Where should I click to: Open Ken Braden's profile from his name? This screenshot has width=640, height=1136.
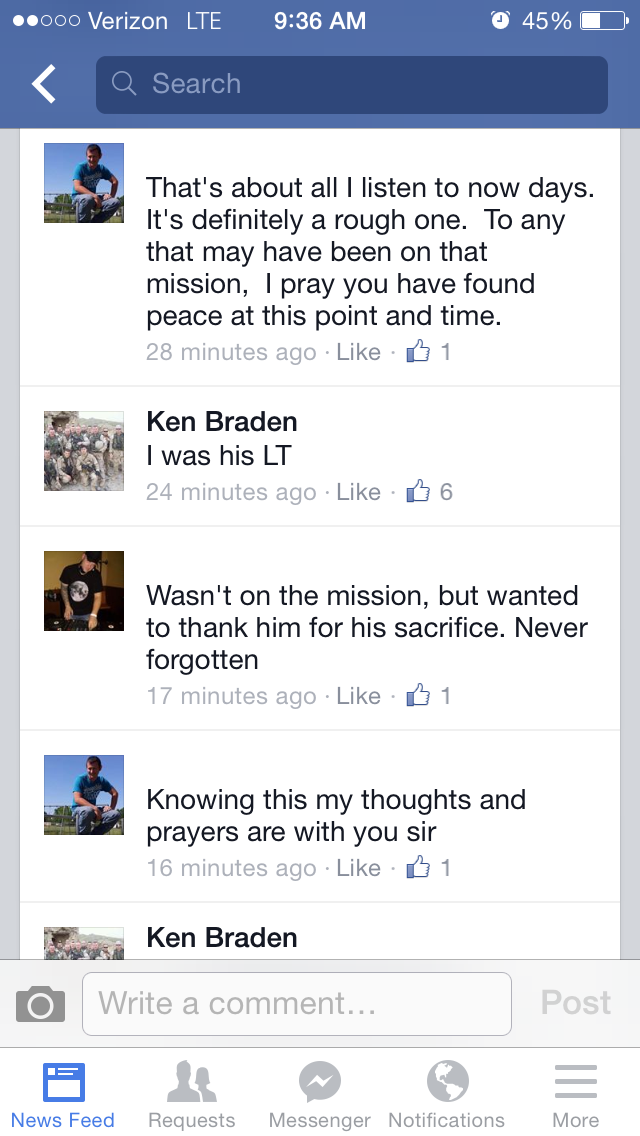coord(222,421)
